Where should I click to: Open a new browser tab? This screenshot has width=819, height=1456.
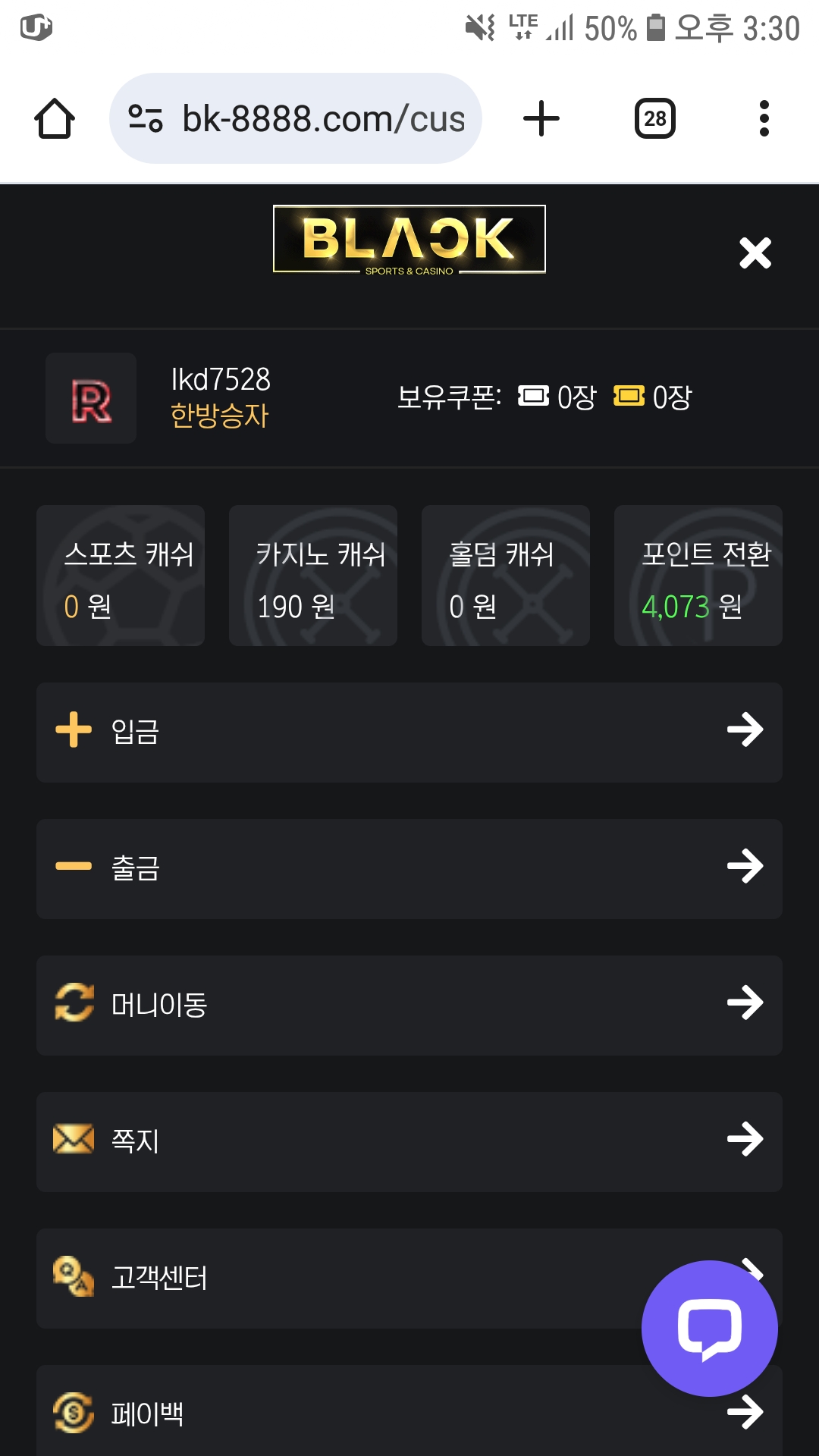click(x=541, y=118)
